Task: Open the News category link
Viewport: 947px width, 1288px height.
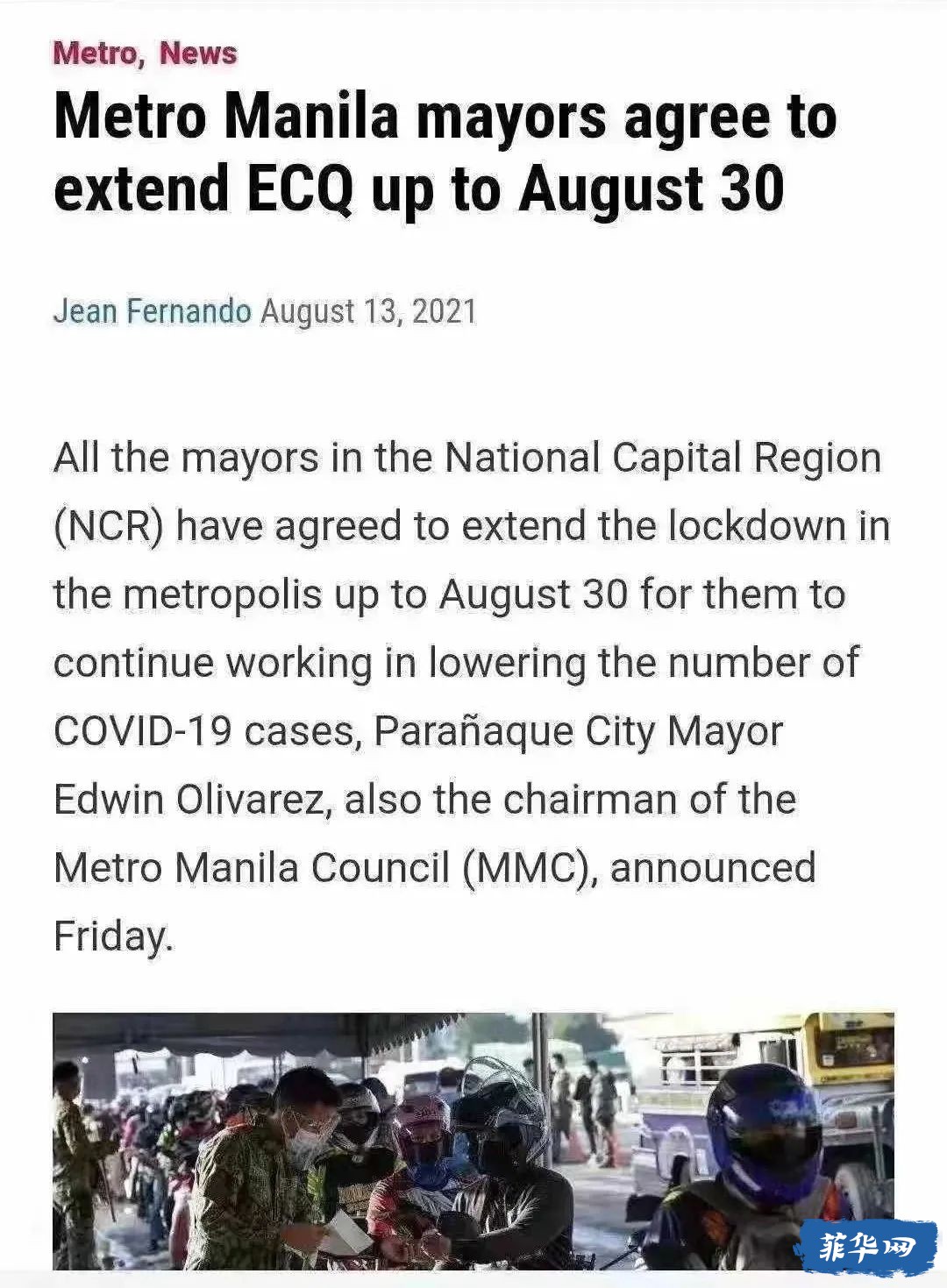Action: point(198,53)
